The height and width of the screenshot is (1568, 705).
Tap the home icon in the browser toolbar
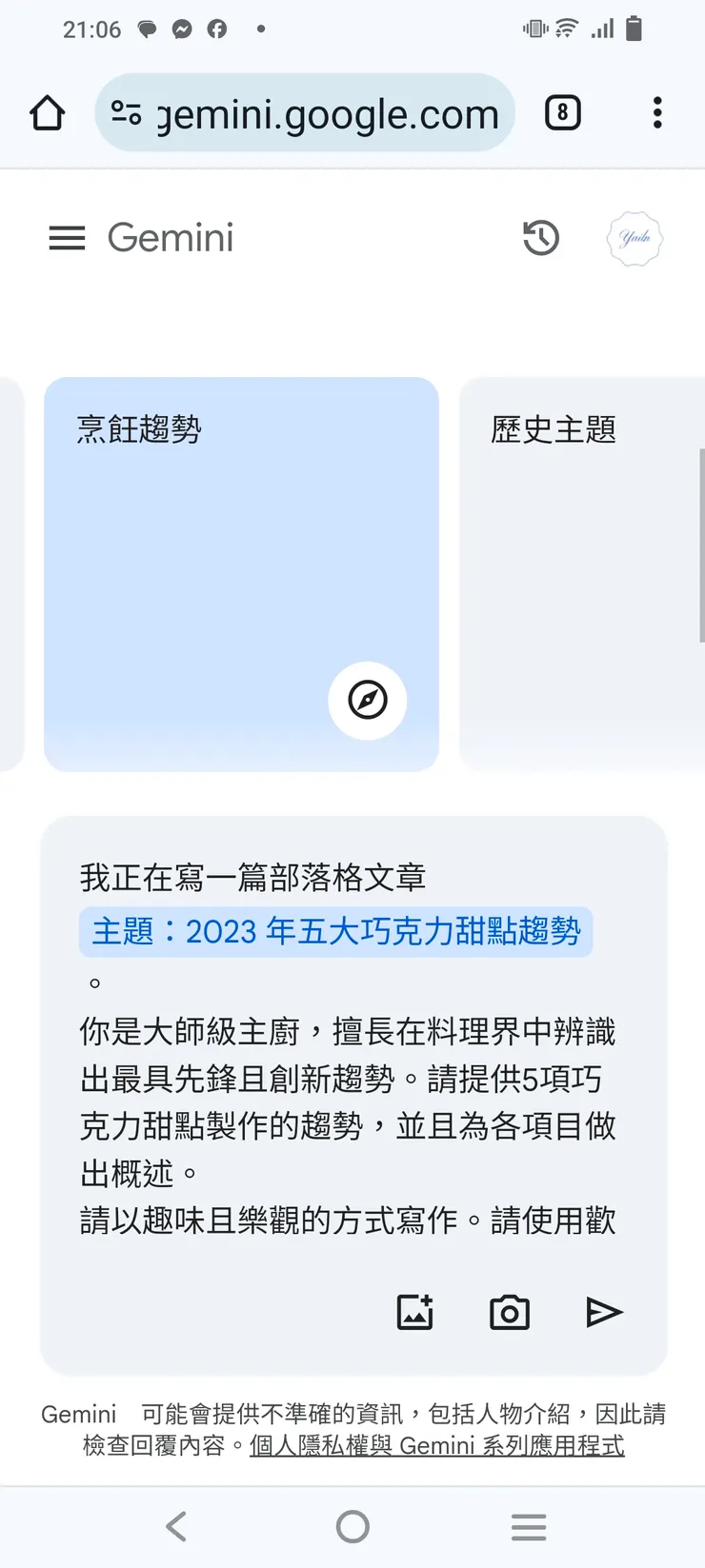(47, 112)
